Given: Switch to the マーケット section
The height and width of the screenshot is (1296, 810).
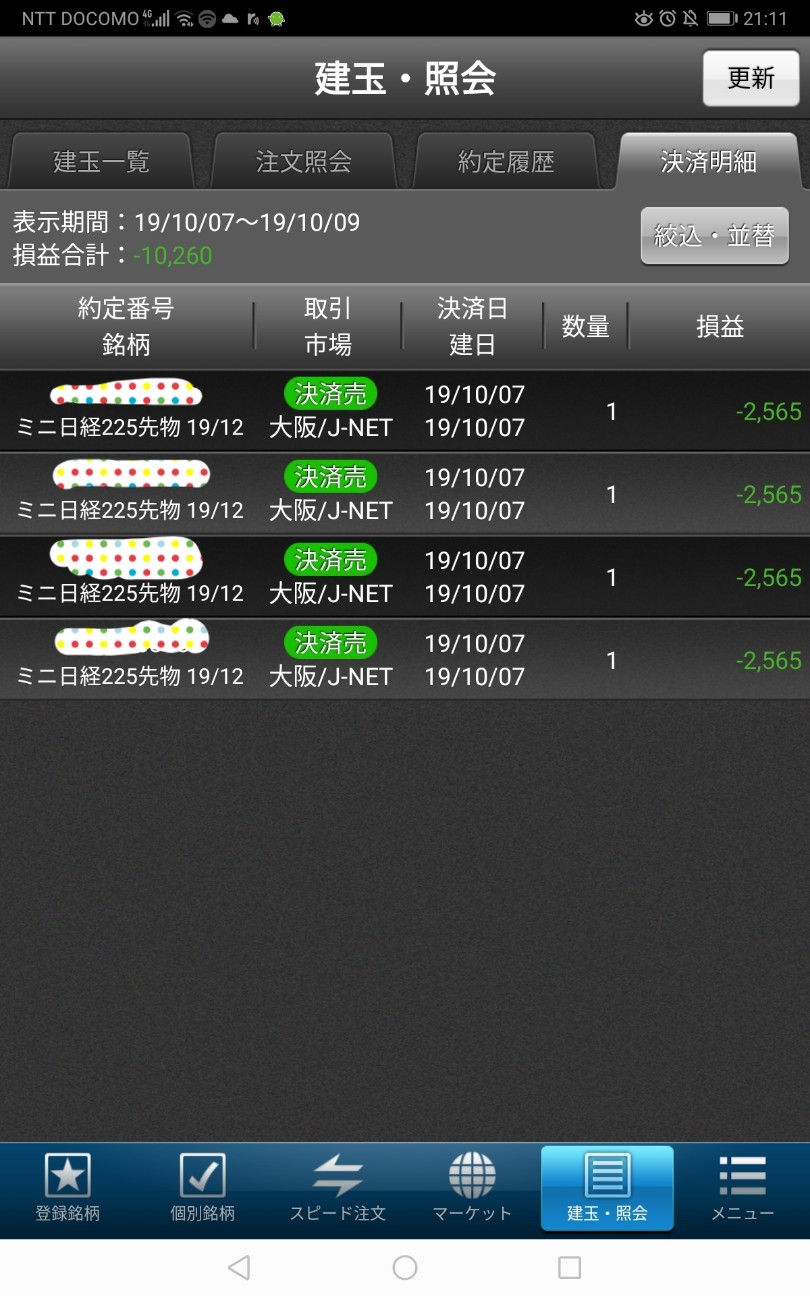Looking at the screenshot, I should pos(472,1188).
